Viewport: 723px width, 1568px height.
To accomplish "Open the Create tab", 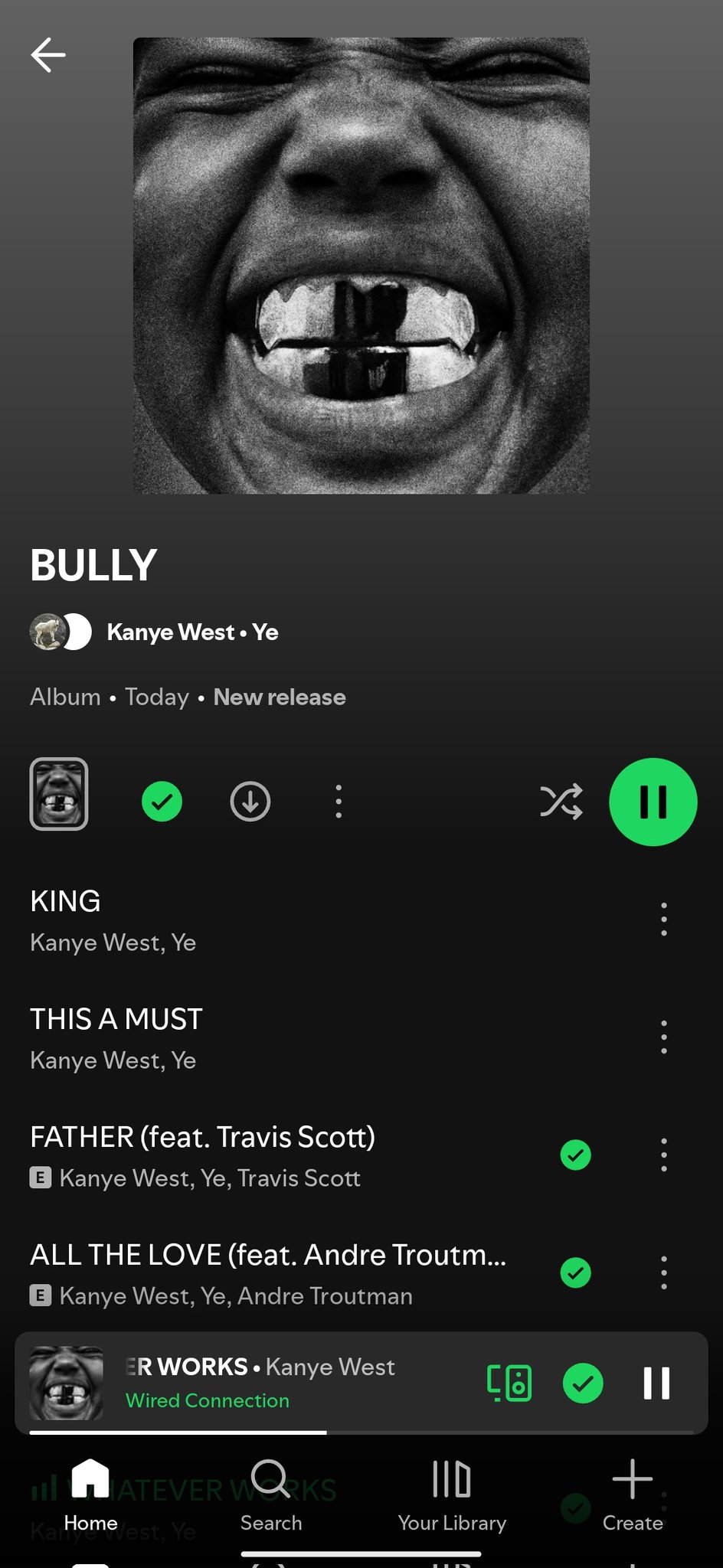I will (x=633, y=1495).
